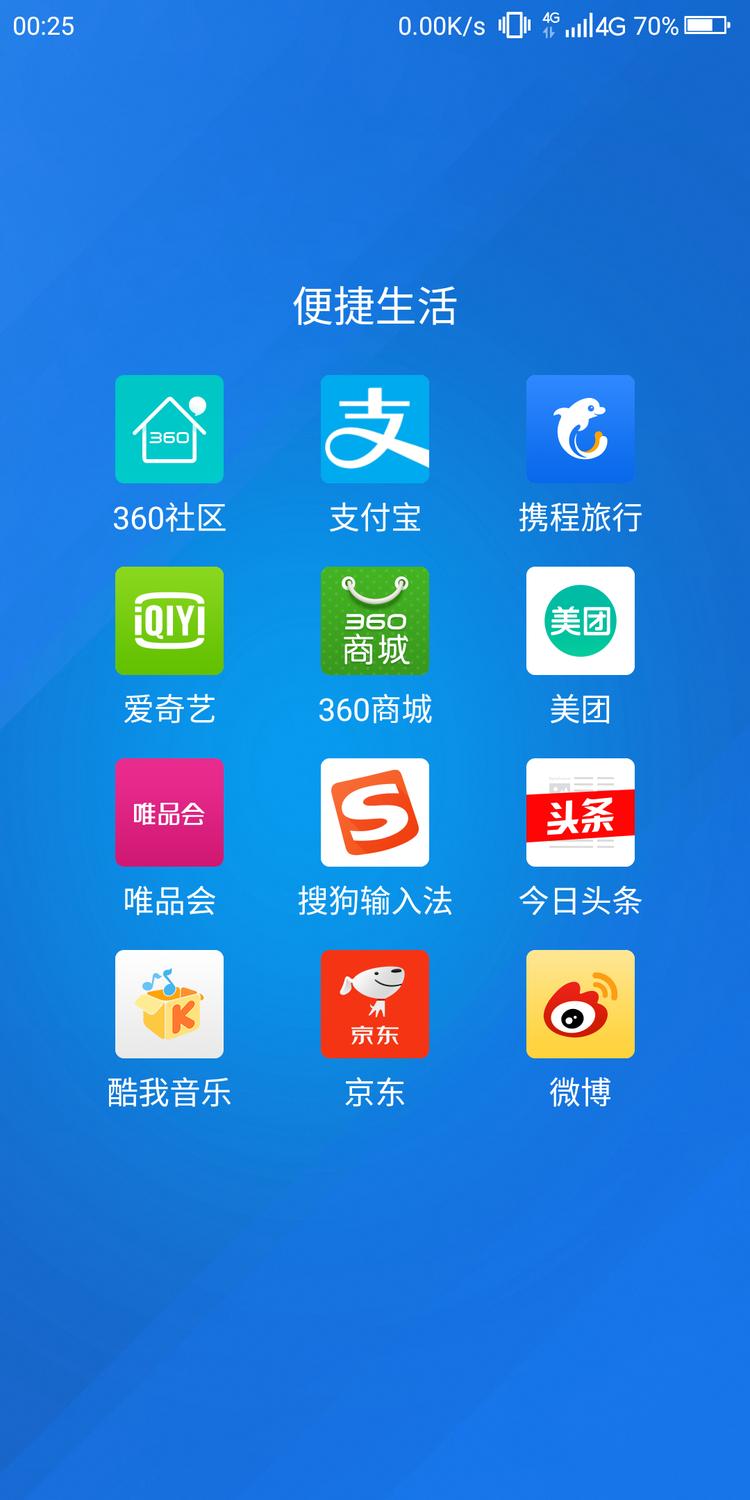This screenshot has height=1500, width=750.
Task: Start the 爱奇艺 video app
Action: click(169, 621)
